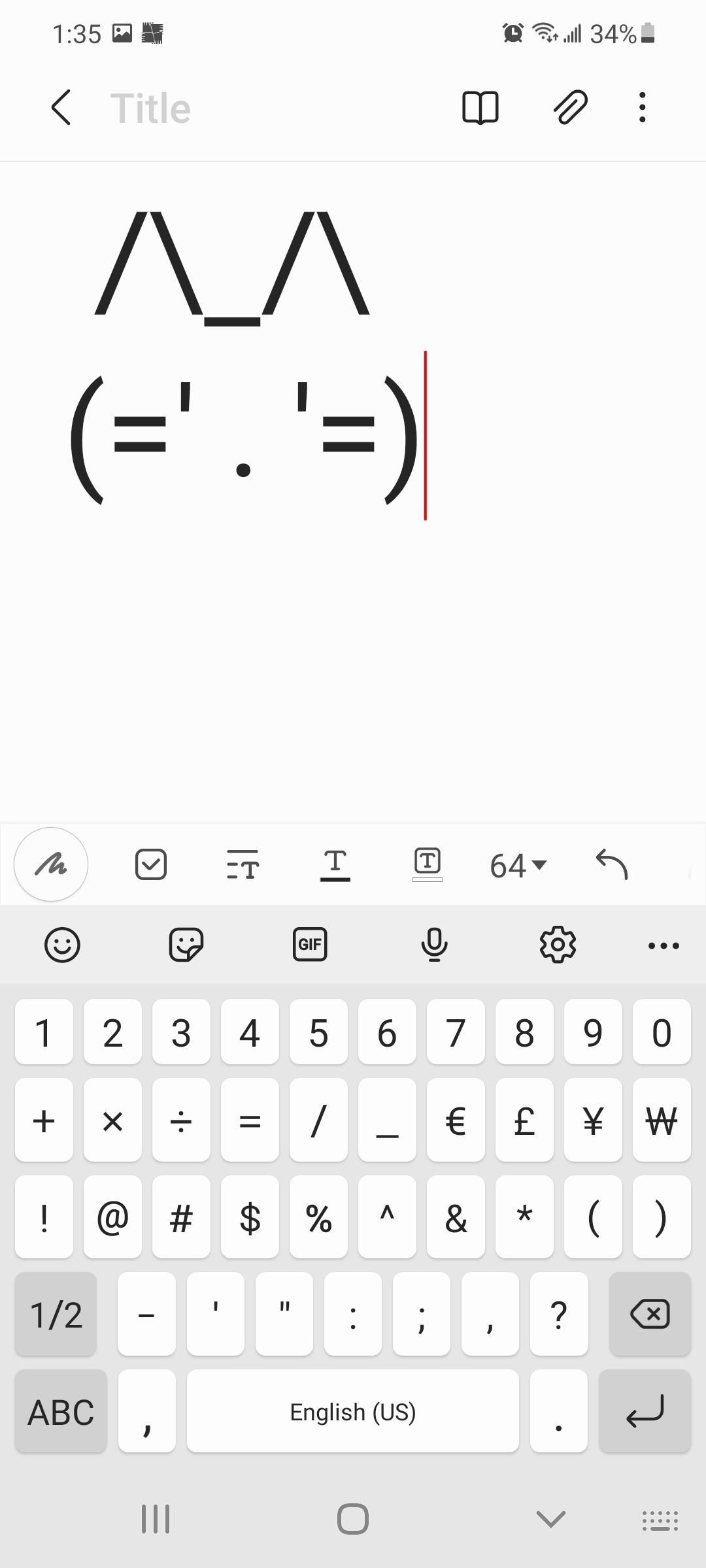Insert a checkbox list item

[151, 864]
